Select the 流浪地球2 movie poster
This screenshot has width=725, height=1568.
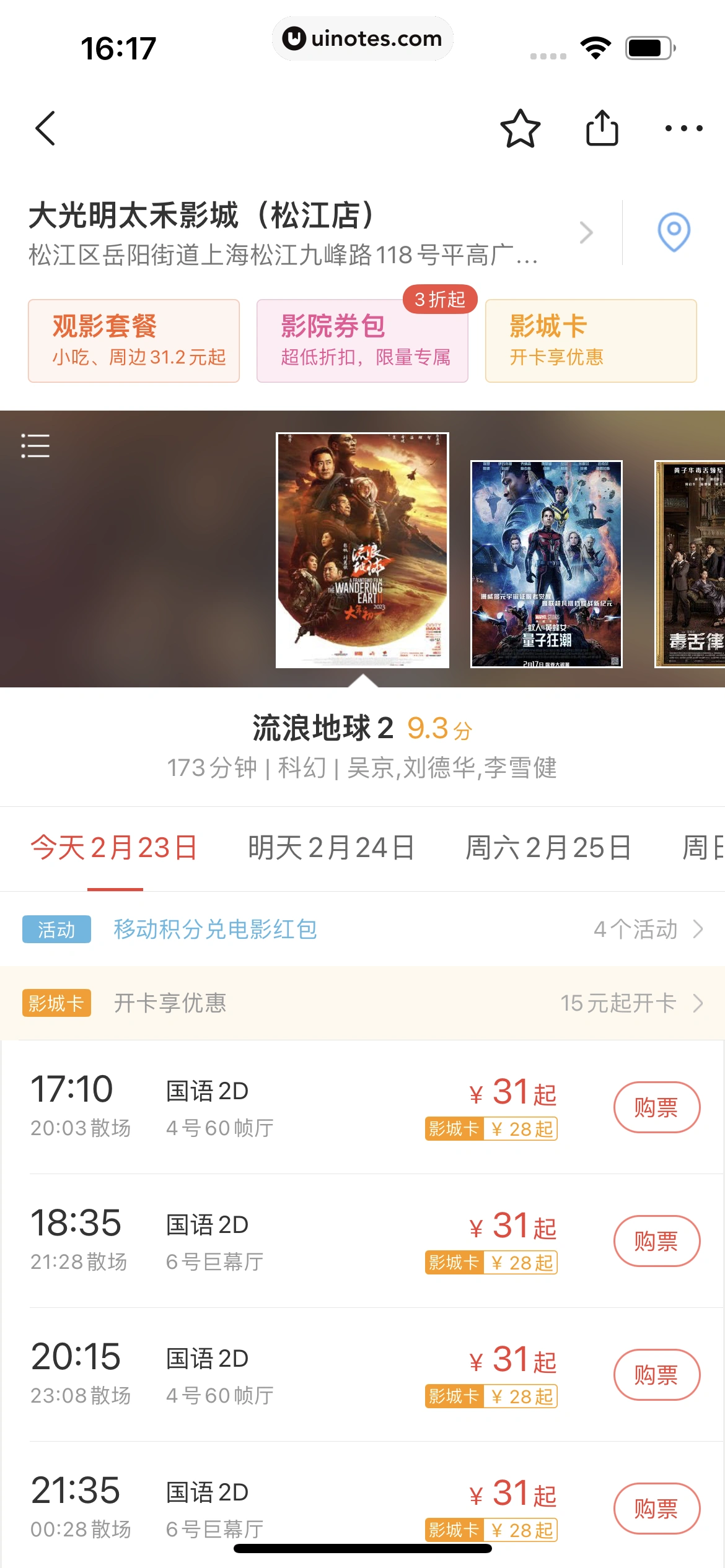coord(362,550)
